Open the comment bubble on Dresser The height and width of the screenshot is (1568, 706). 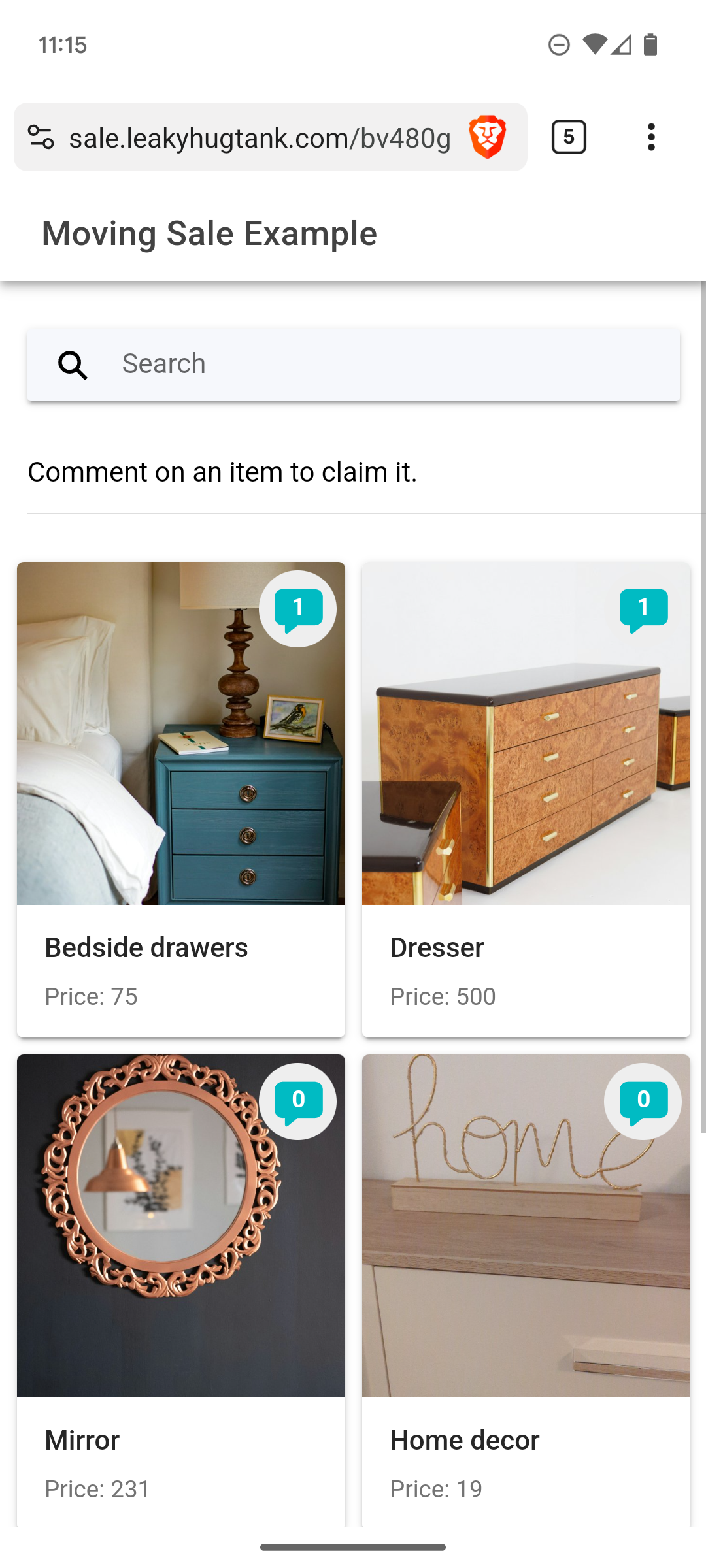pos(643,608)
